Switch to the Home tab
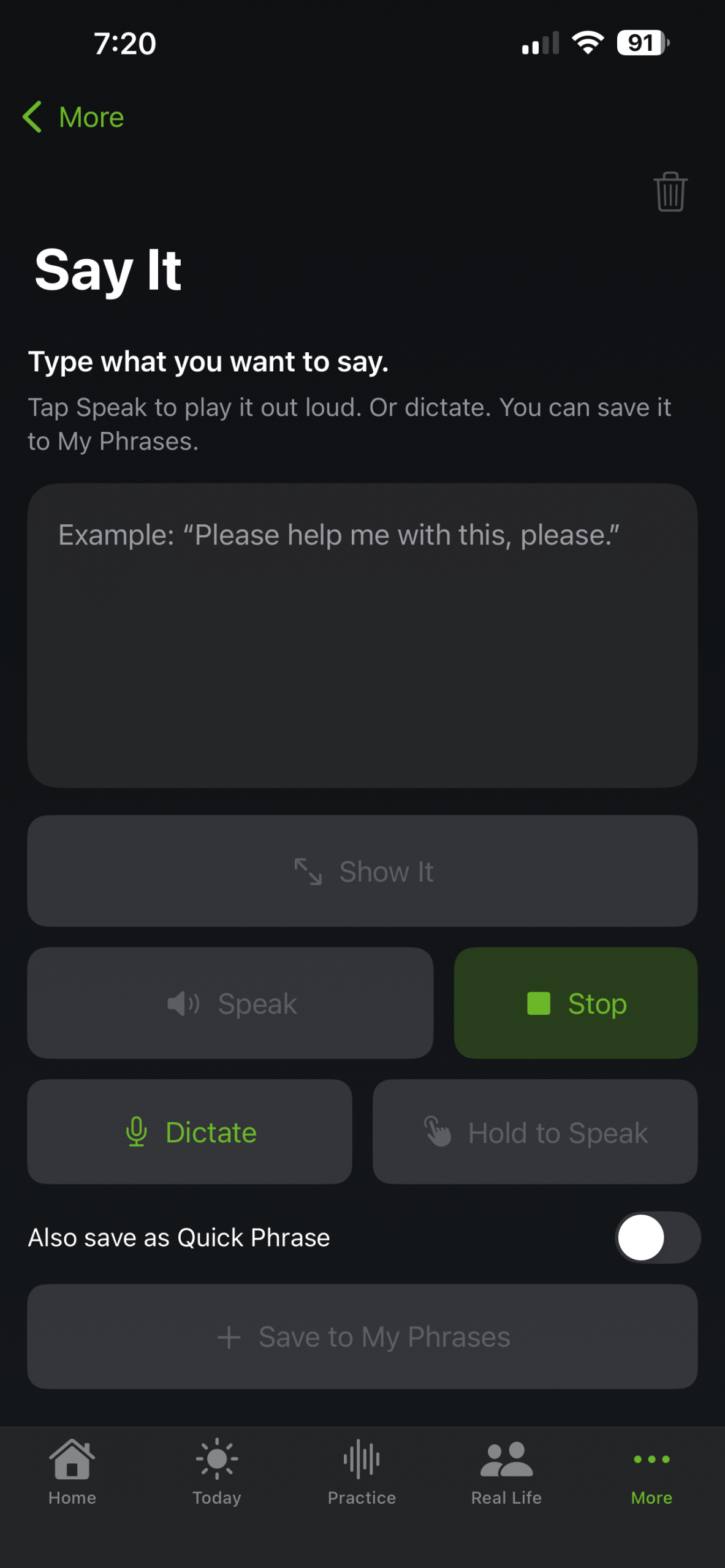725x1568 pixels. [72, 1471]
